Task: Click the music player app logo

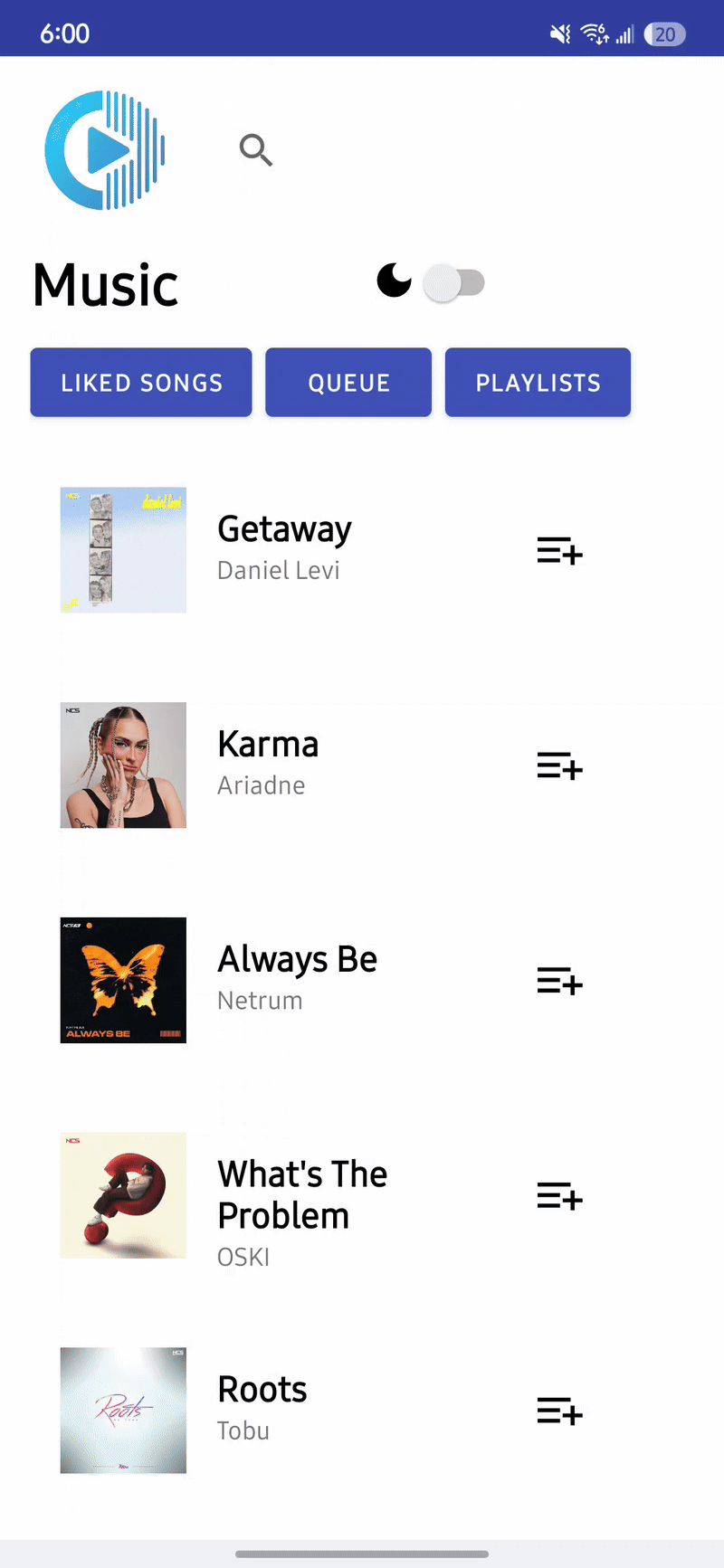Action: pos(104,151)
